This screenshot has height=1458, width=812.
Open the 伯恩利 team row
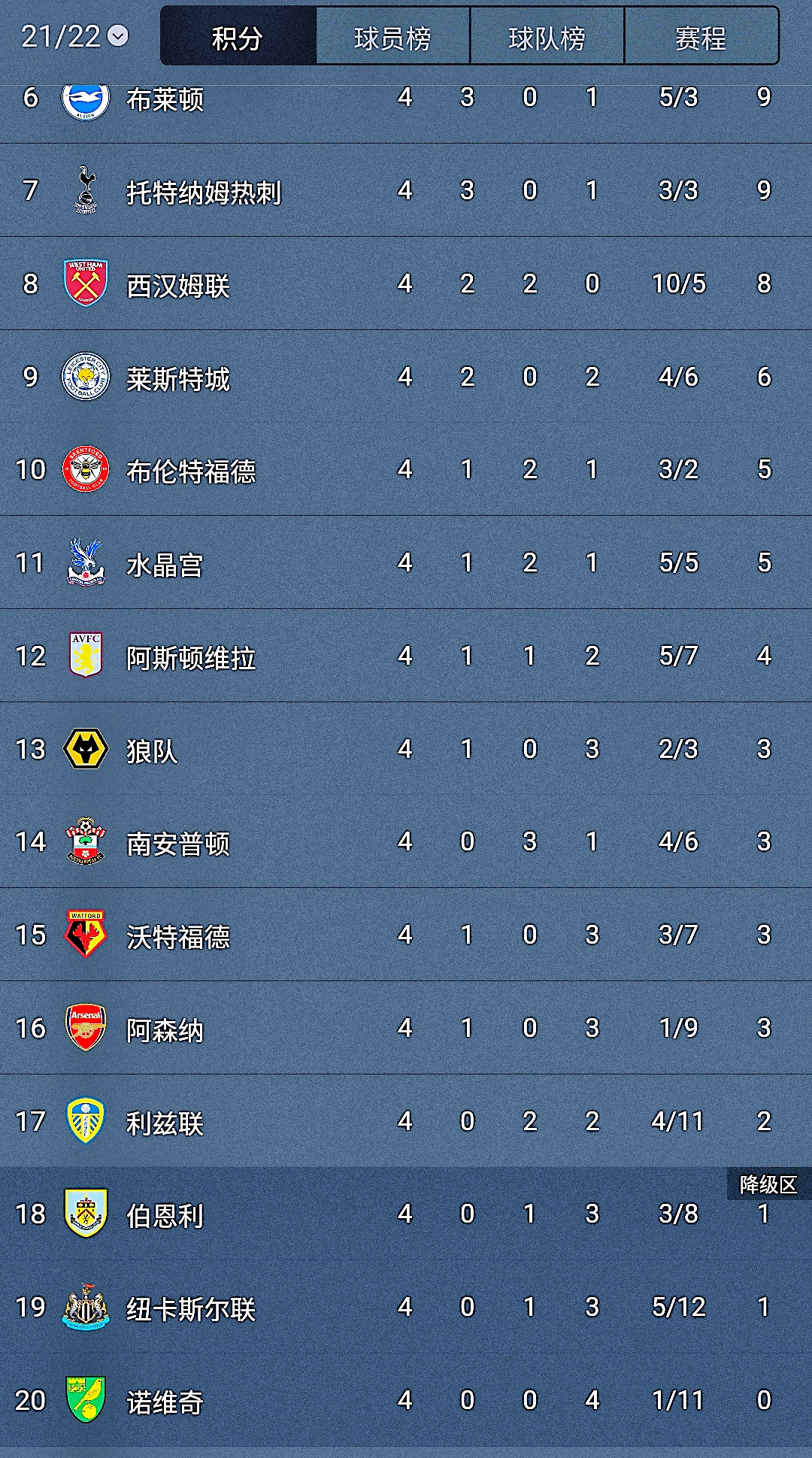coord(165,1214)
